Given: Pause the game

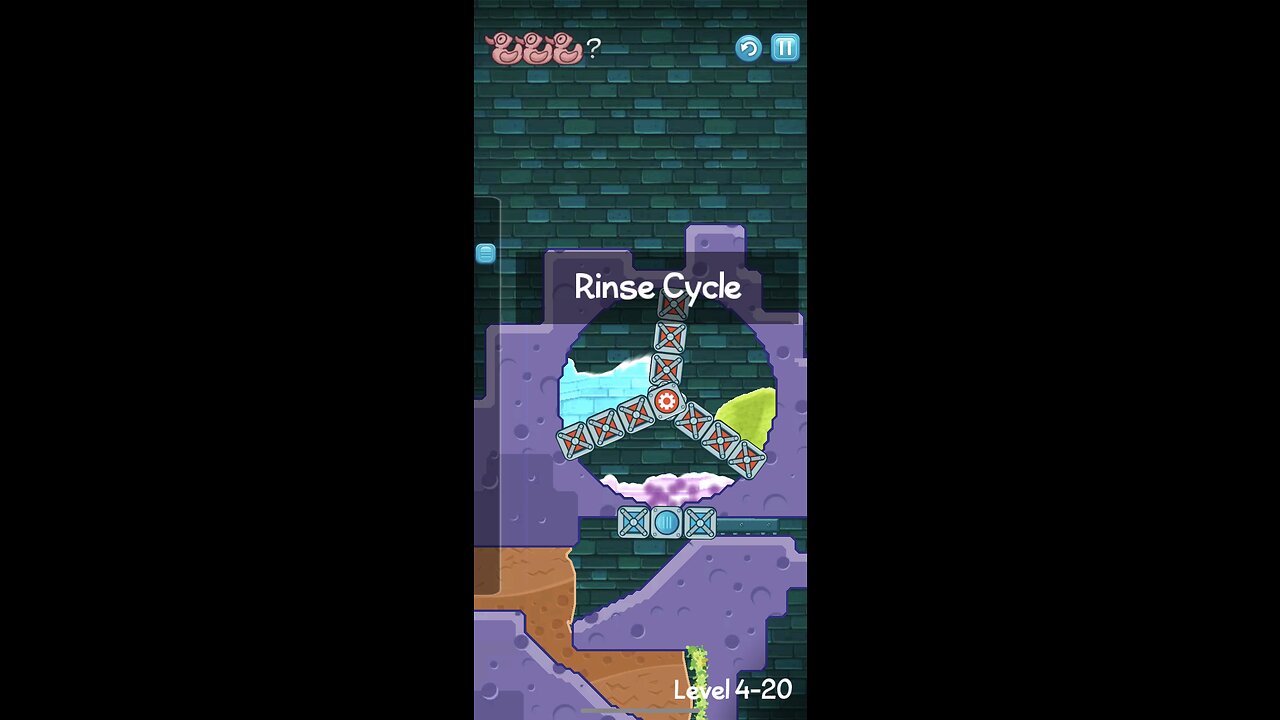Looking at the screenshot, I should tap(785, 48).
